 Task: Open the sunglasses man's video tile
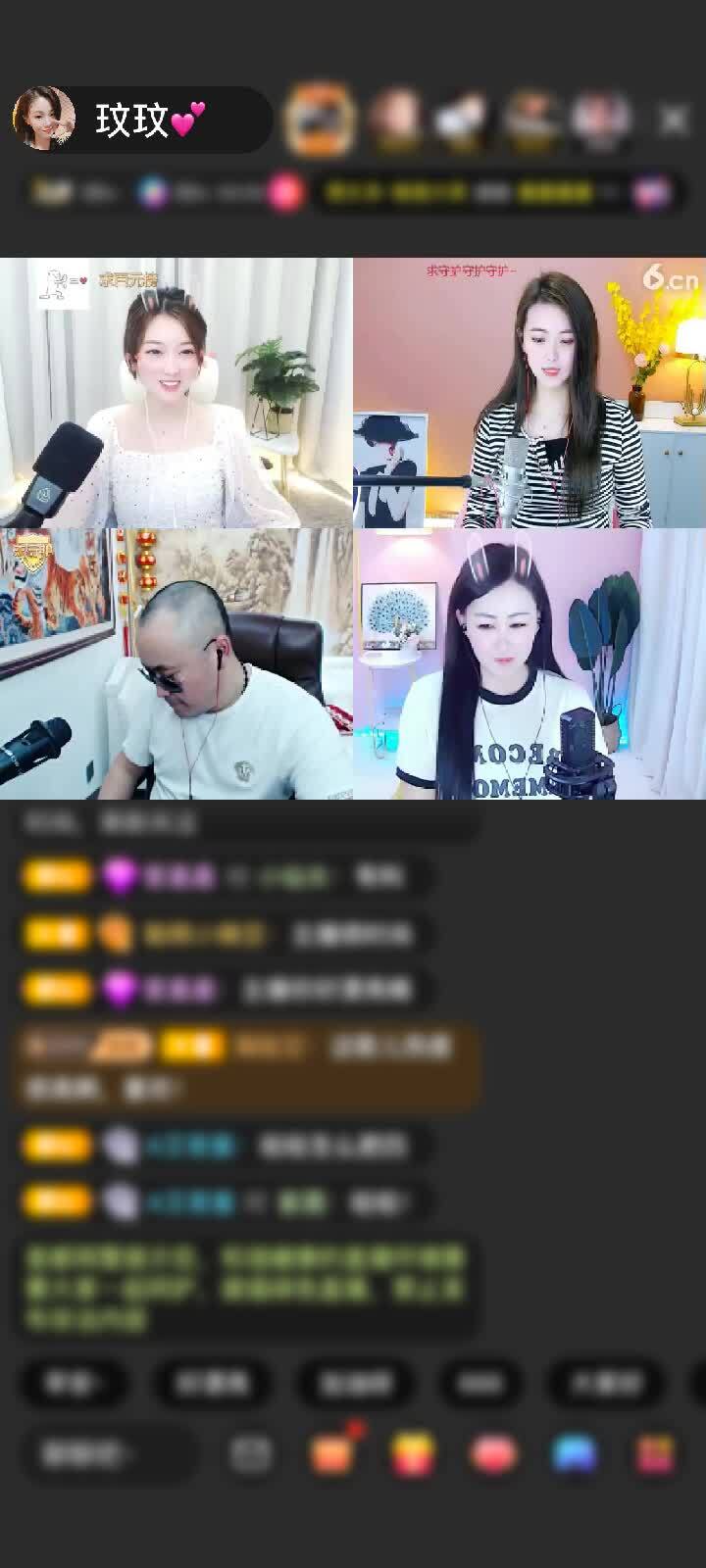coord(176,664)
